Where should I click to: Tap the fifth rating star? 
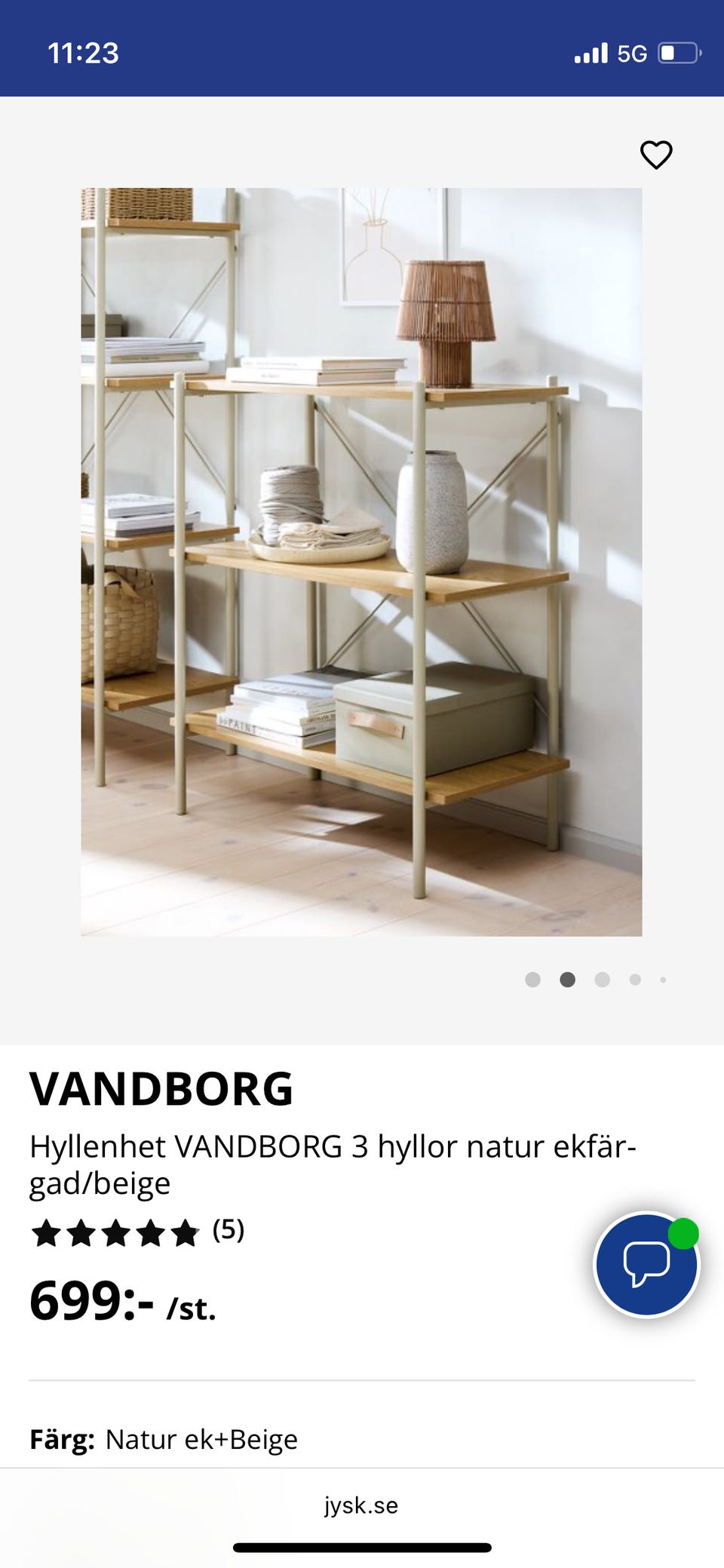[x=184, y=1232]
